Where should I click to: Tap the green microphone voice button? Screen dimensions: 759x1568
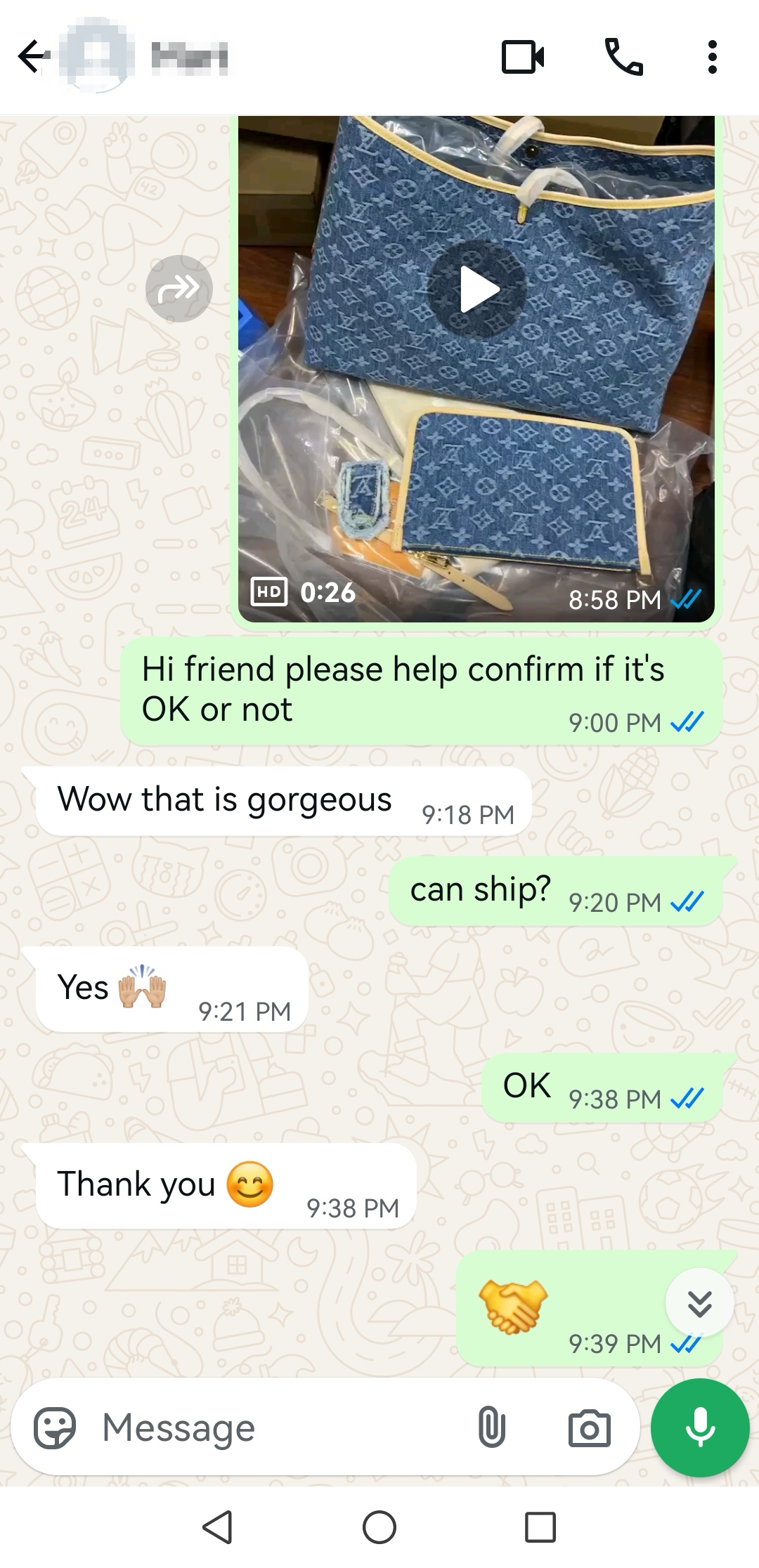[700, 1427]
